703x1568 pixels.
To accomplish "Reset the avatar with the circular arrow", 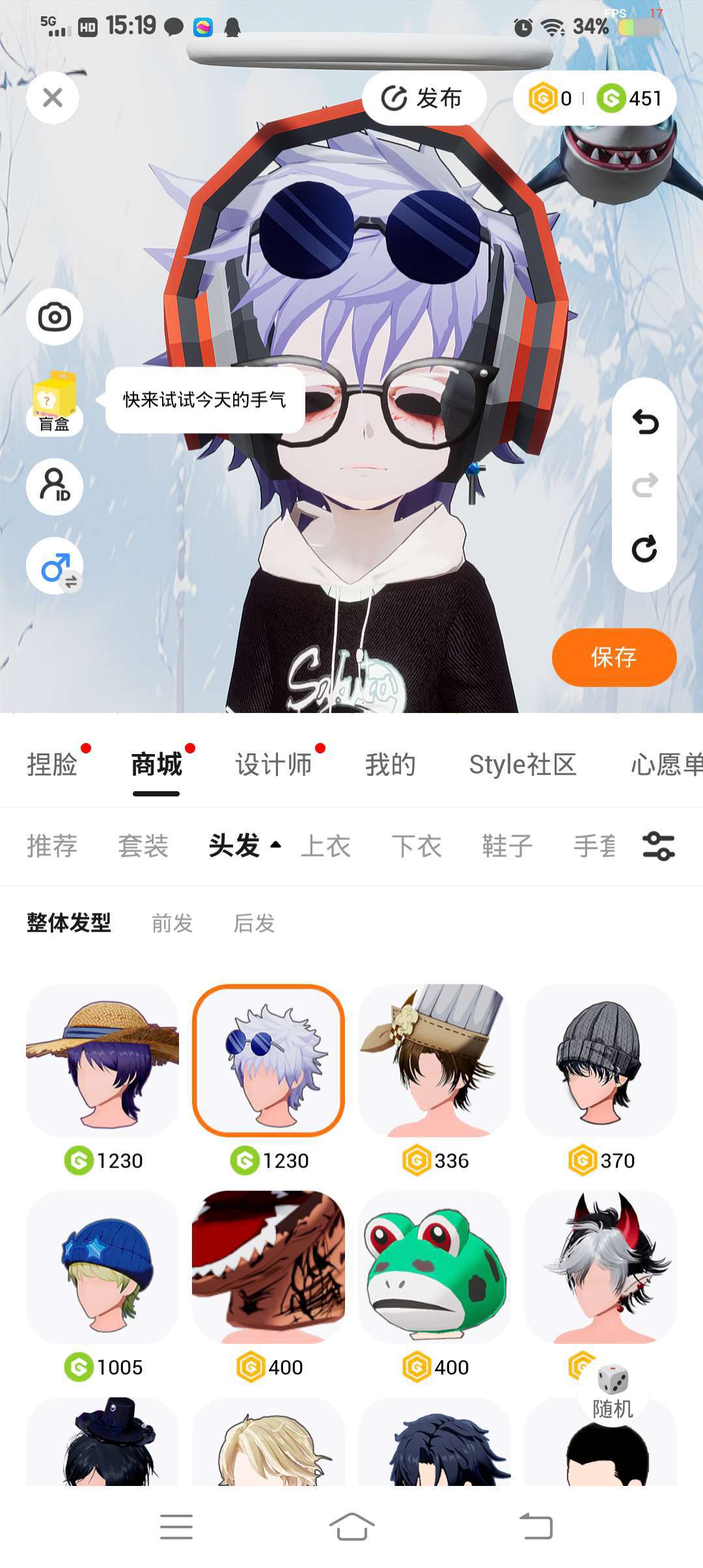I will (x=644, y=549).
